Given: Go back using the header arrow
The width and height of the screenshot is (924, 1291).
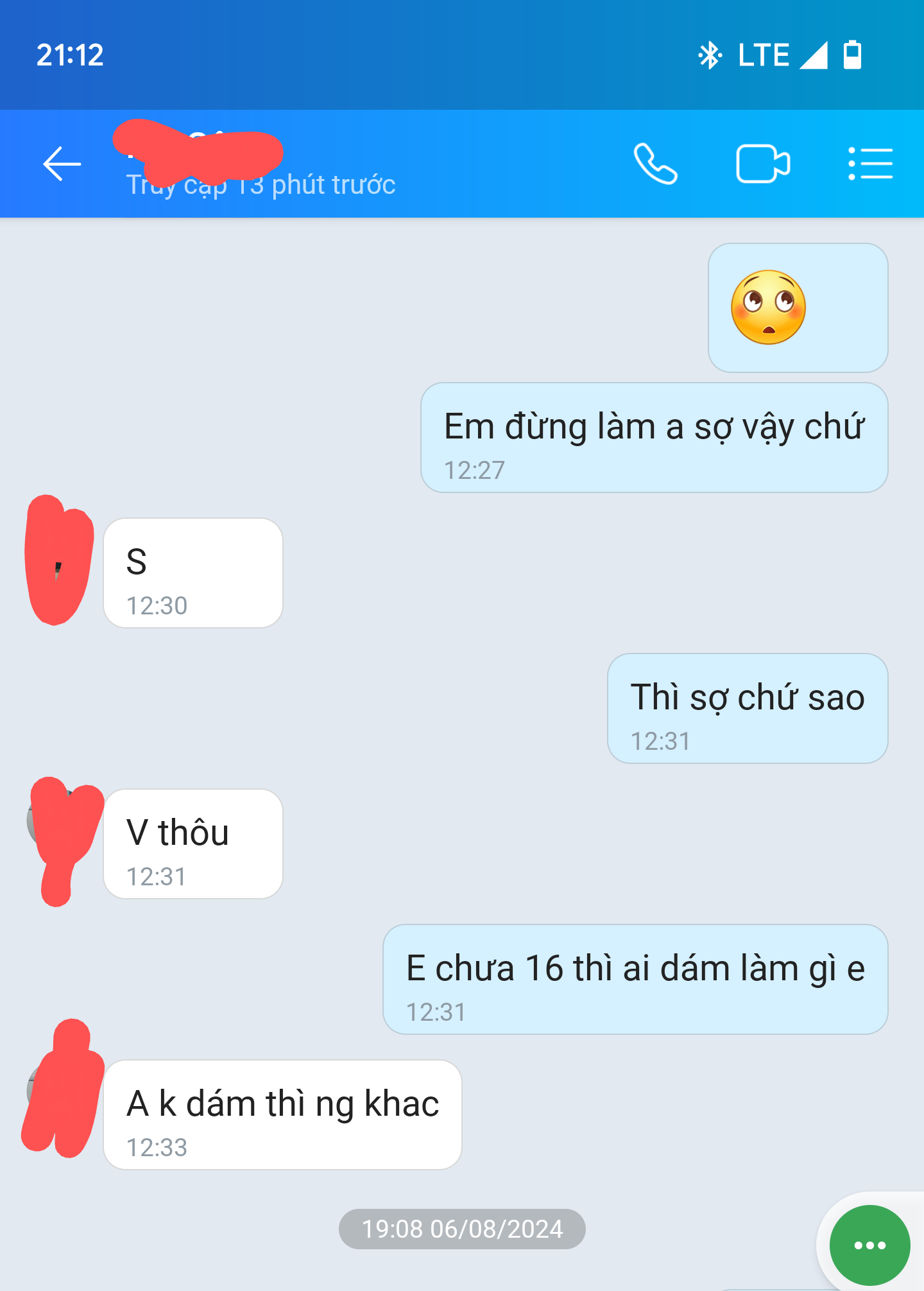Looking at the screenshot, I should pos(62,164).
